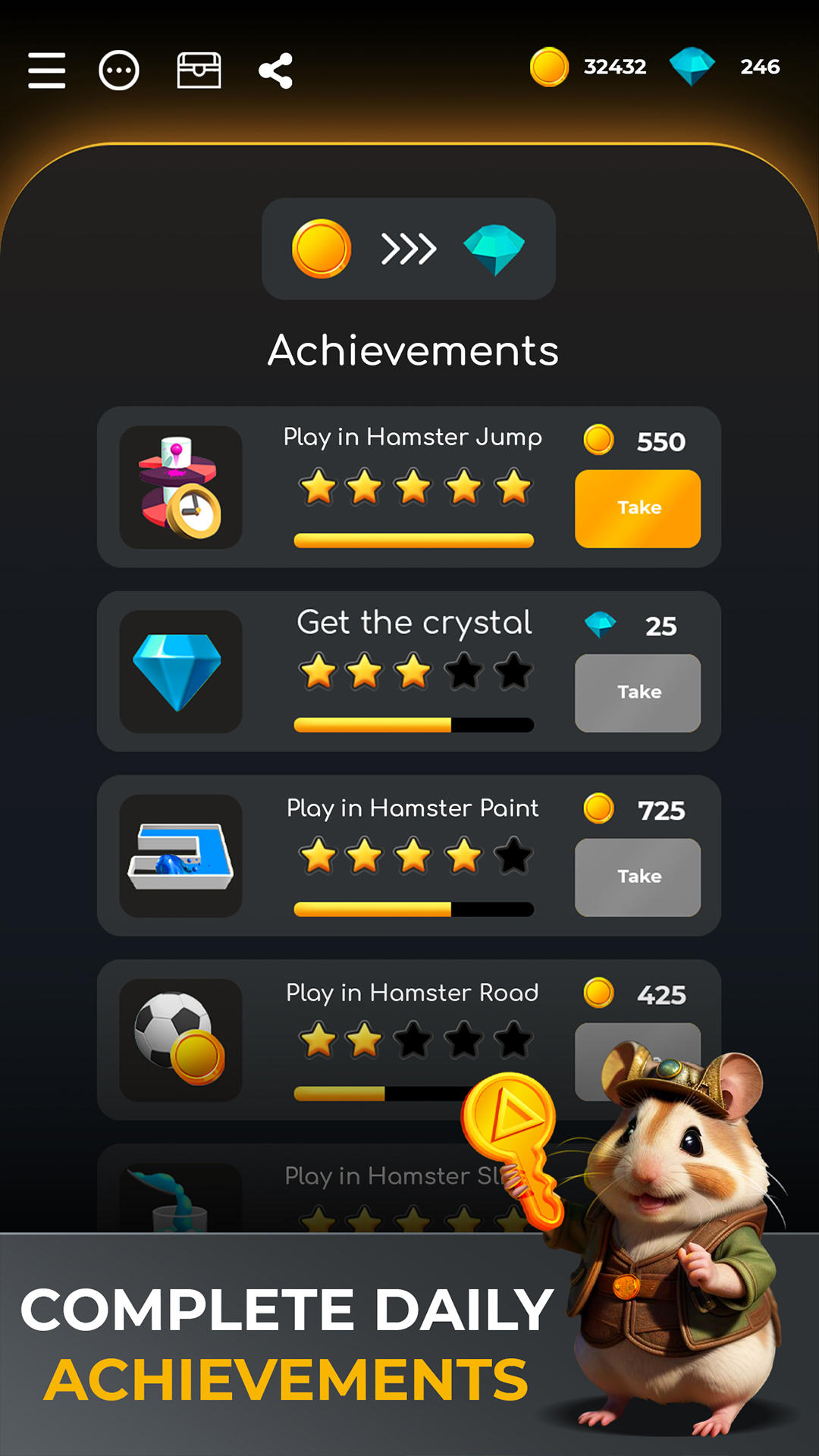Tap the blue crystal achievement icon
819x1456 pixels.
180,670
